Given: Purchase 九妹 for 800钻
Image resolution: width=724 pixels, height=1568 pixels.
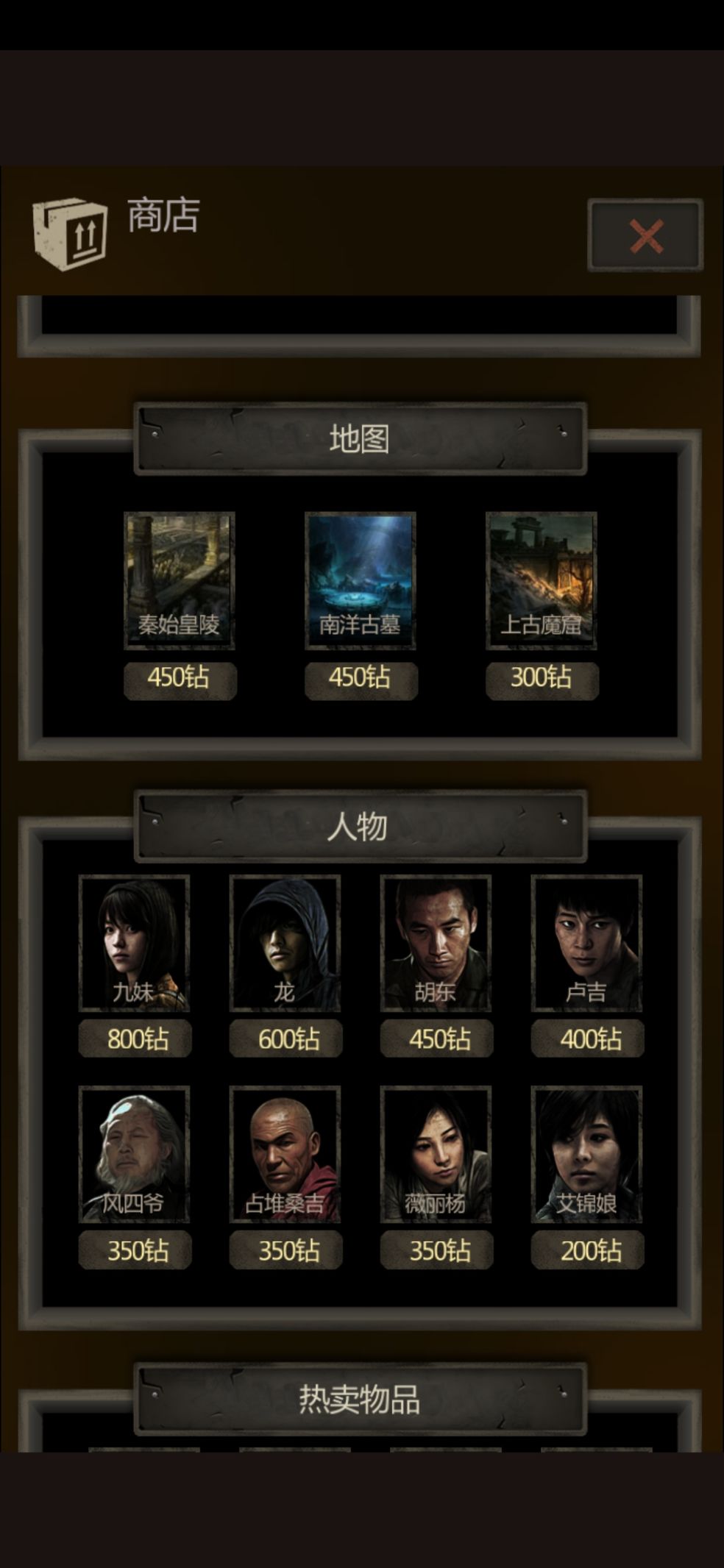Looking at the screenshot, I should tap(135, 1038).
